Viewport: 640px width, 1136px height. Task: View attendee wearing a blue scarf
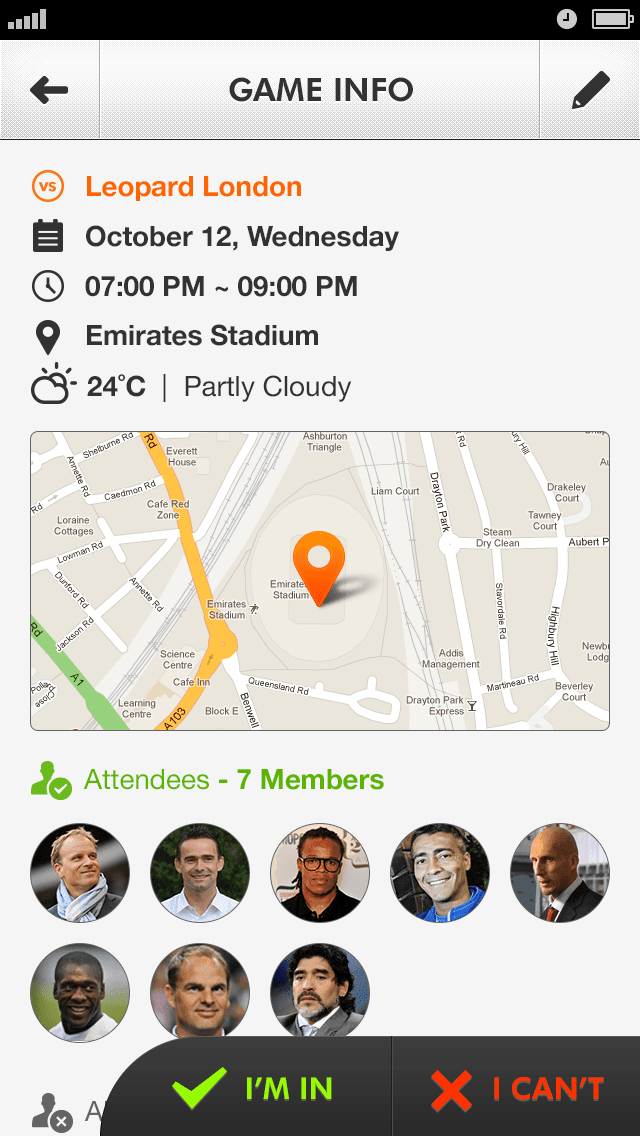pyautogui.click(x=80, y=873)
